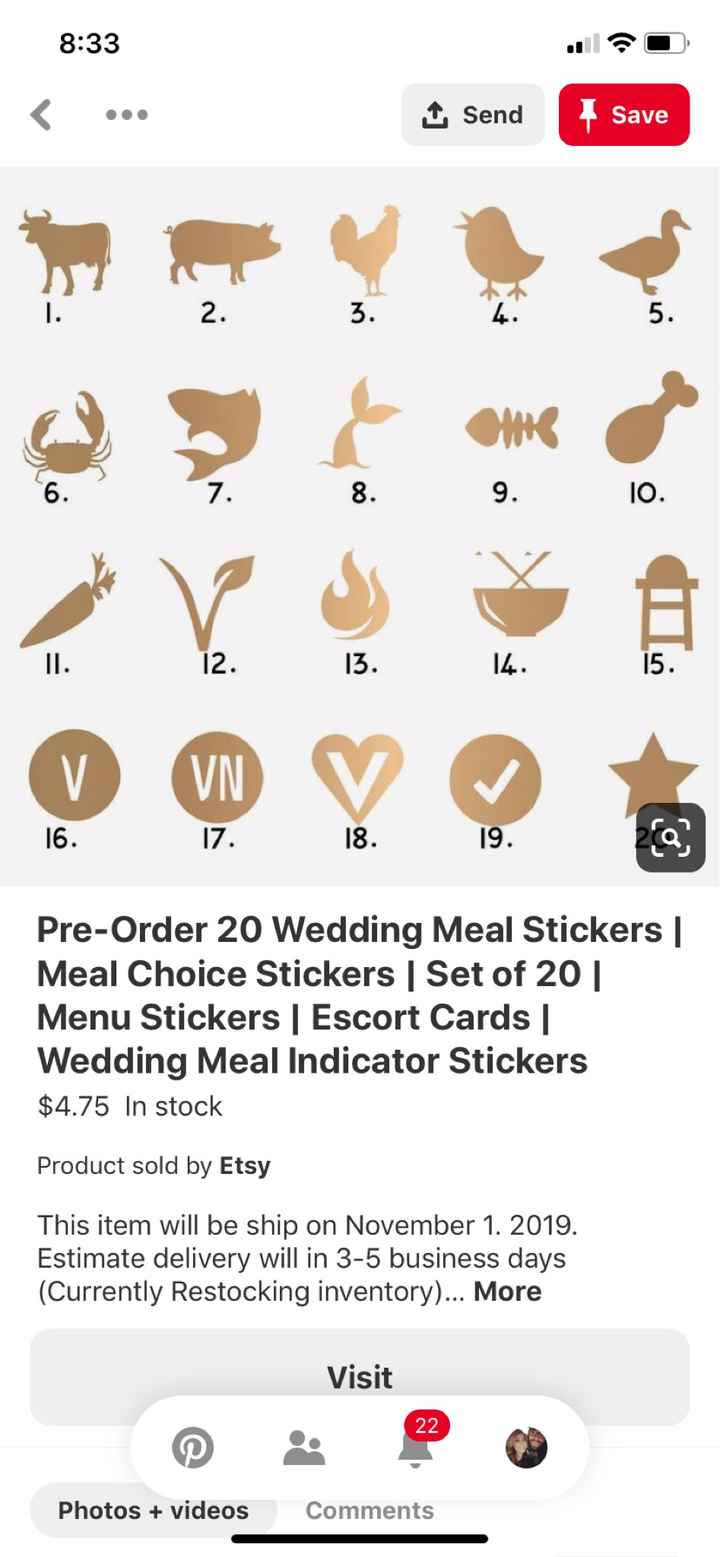
Task: Visit the Etsy product page
Action: [360, 1377]
